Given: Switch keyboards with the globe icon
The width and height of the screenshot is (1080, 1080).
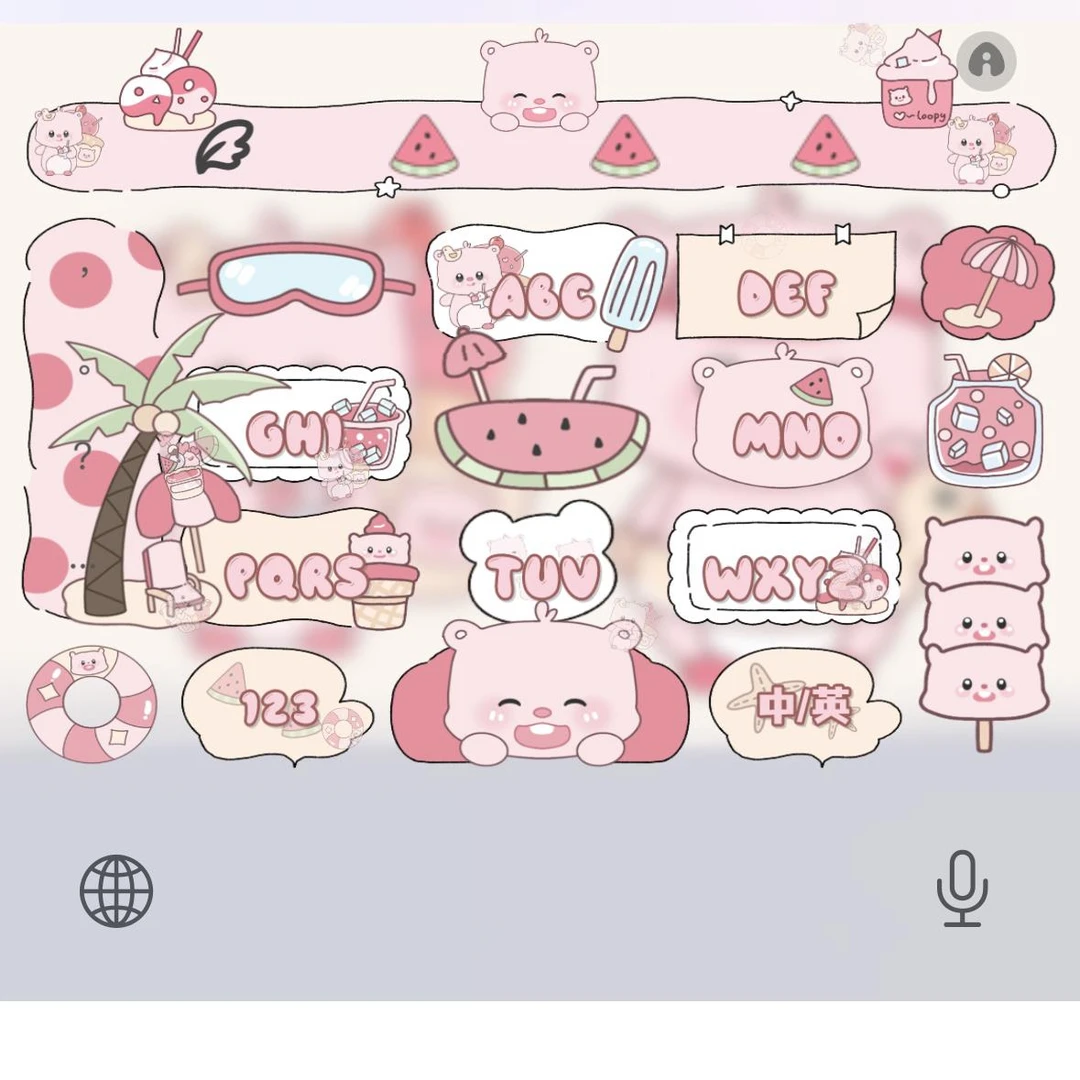Looking at the screenshot, I should pyautogui.click(x=116, y=891).
